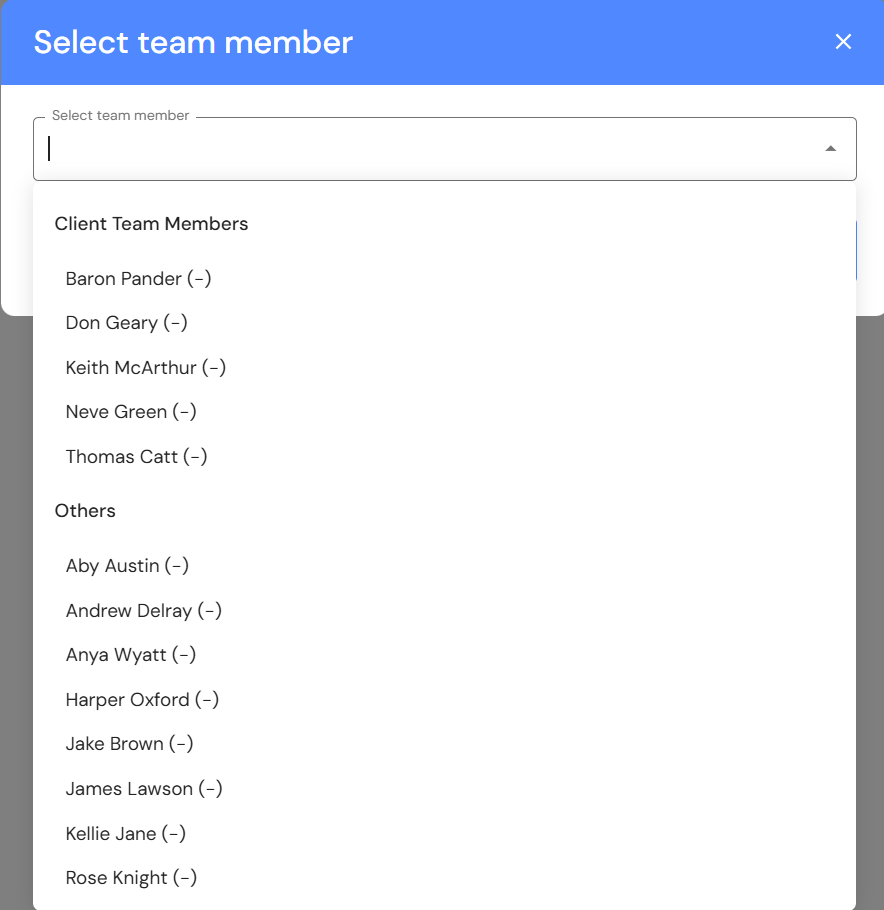884x910 pixels.
Task: Choose Thomas Catt from the list
Action: 136,457
